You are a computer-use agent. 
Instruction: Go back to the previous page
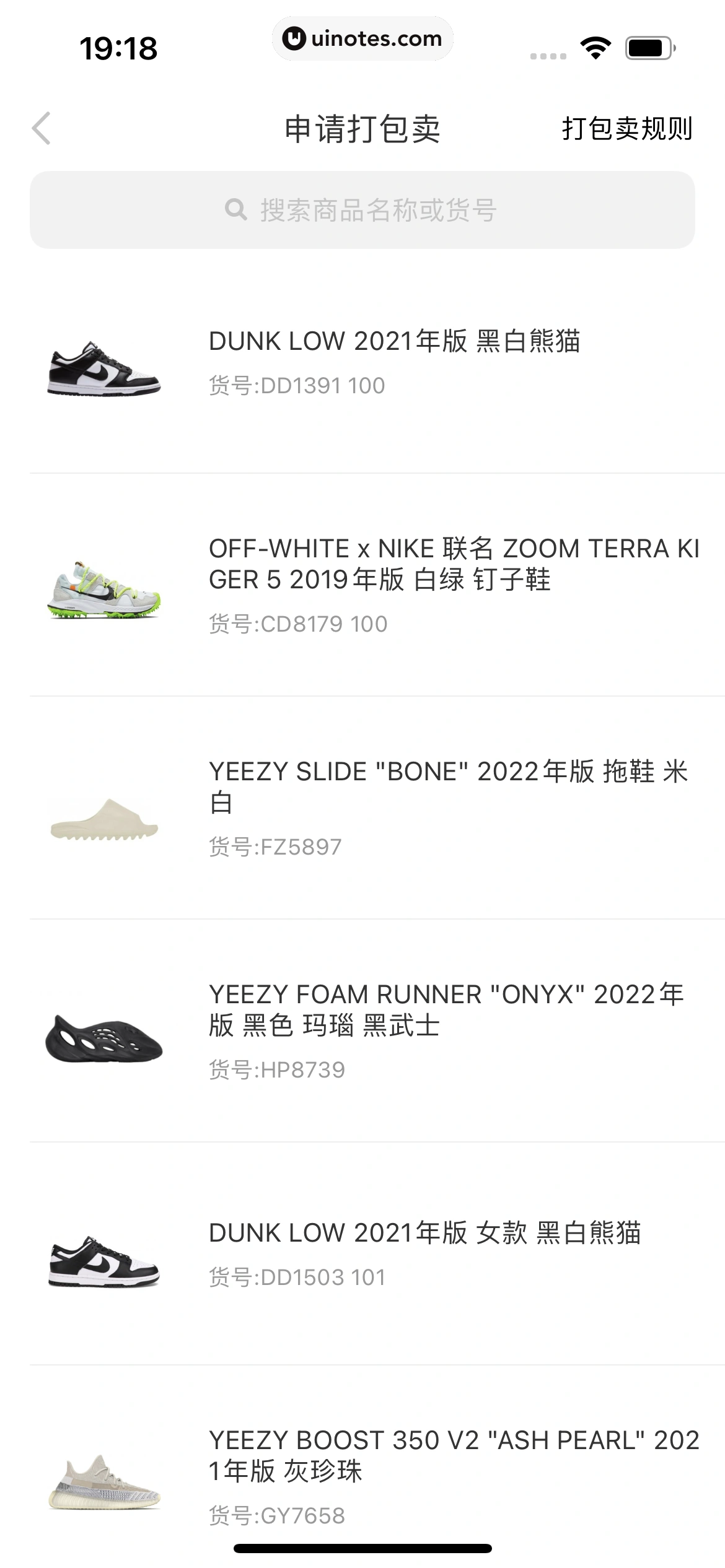pos(42,129)
